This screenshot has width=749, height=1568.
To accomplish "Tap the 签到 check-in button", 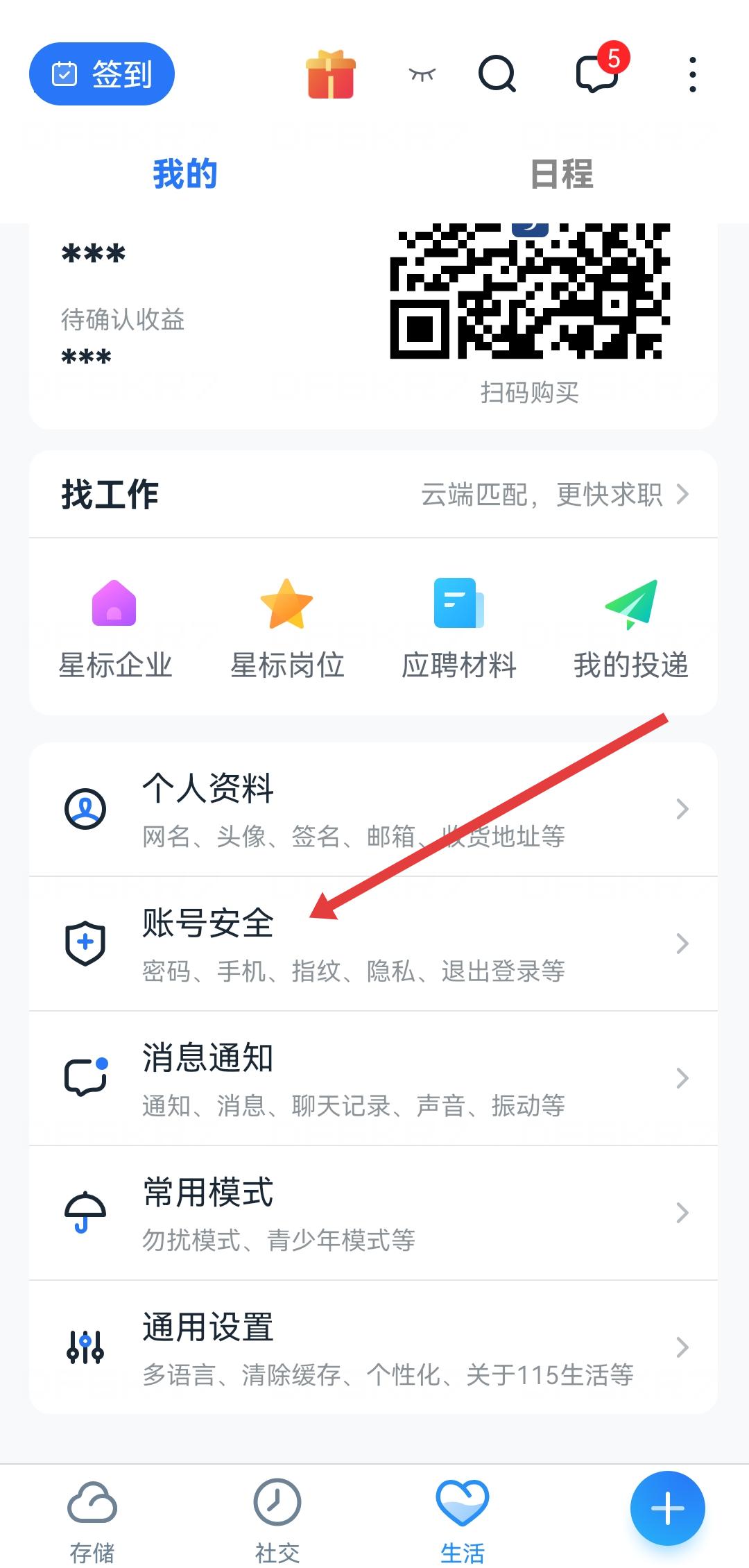I will tap(101, 74).
